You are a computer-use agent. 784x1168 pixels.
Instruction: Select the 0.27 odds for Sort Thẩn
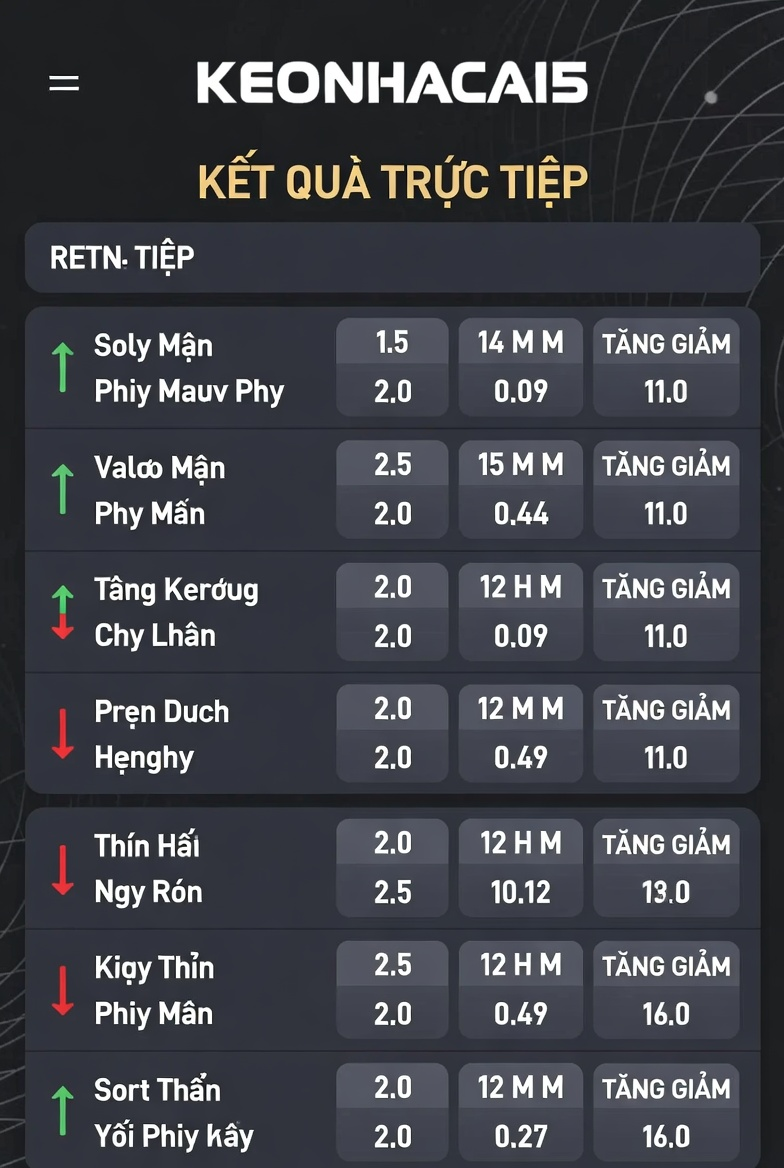520,1136
